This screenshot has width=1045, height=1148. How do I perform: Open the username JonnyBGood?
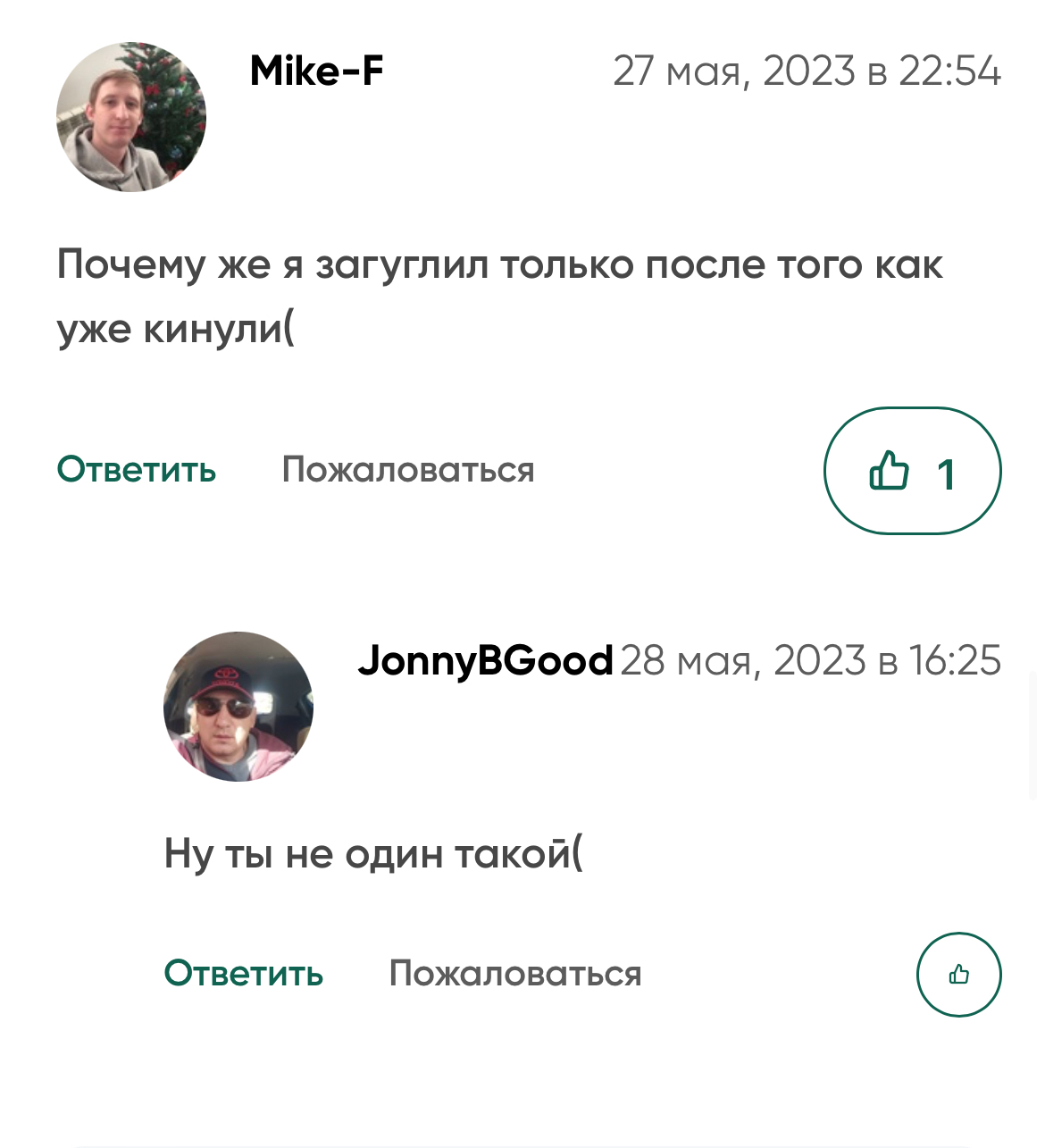coord(485,661)
